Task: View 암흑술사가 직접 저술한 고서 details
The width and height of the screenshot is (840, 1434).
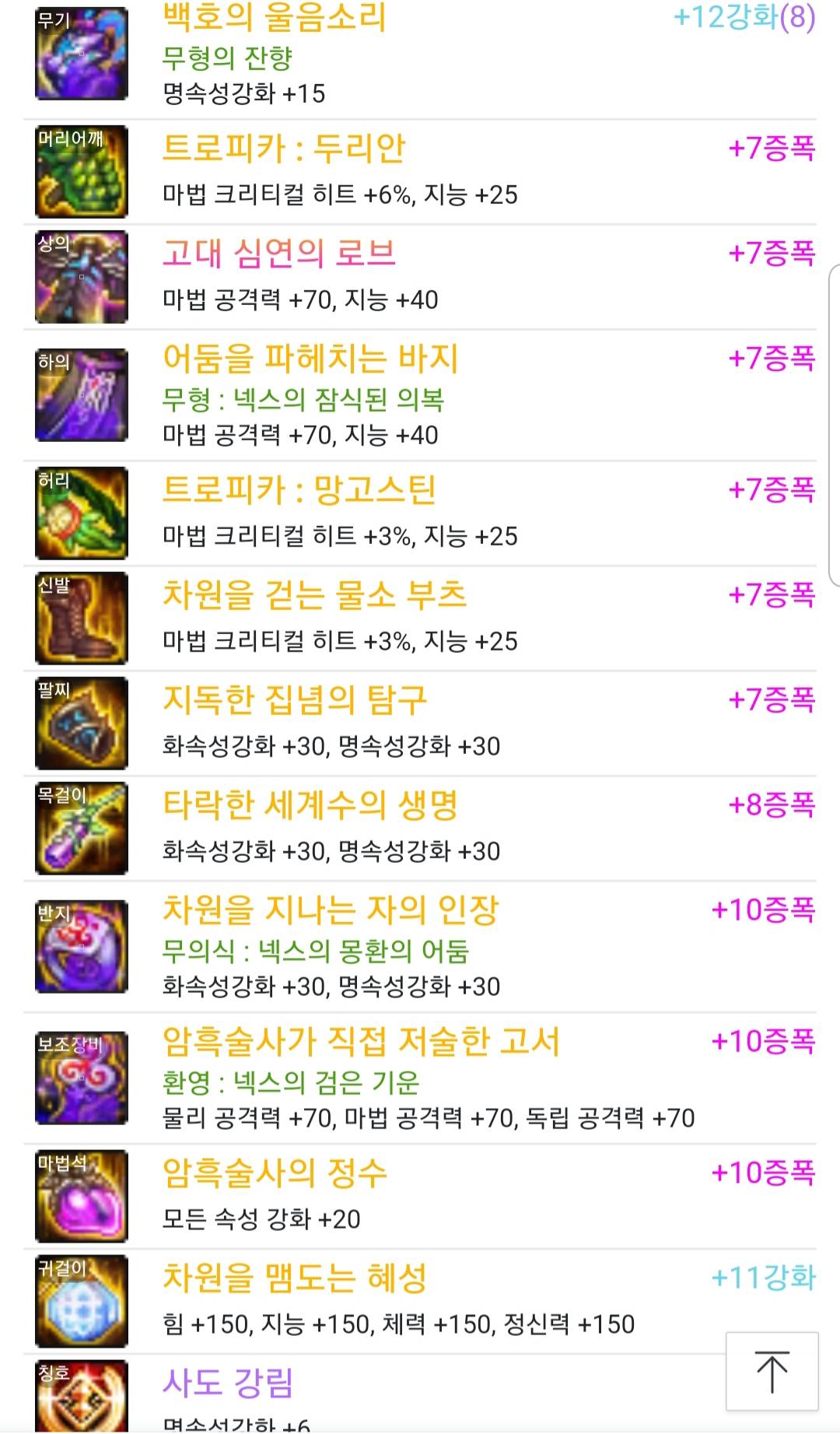Action: click(x=361, y=1042)
